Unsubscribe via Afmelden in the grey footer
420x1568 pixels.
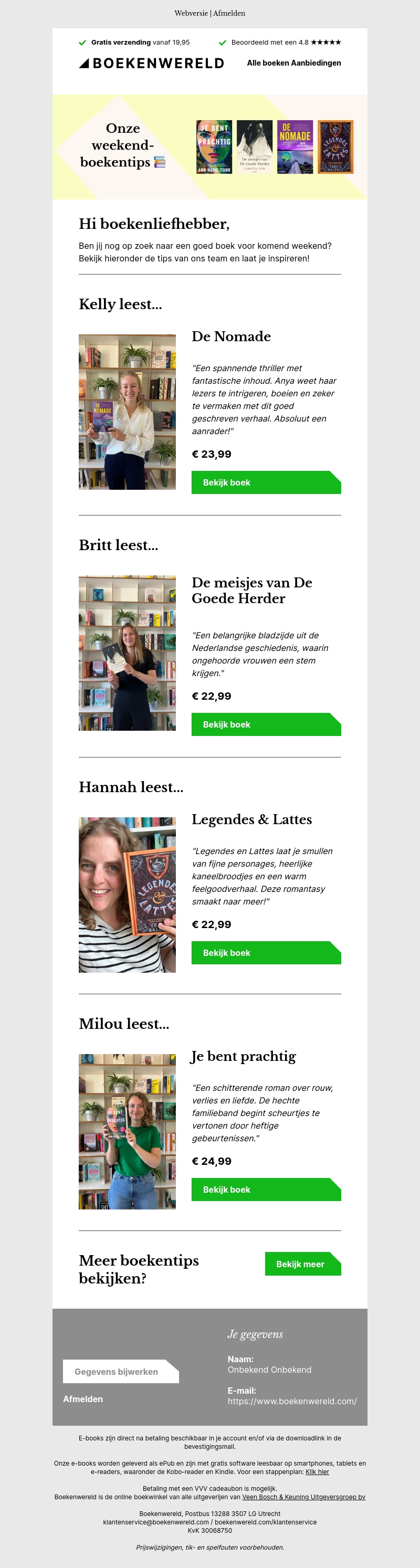click(83, 1399)
